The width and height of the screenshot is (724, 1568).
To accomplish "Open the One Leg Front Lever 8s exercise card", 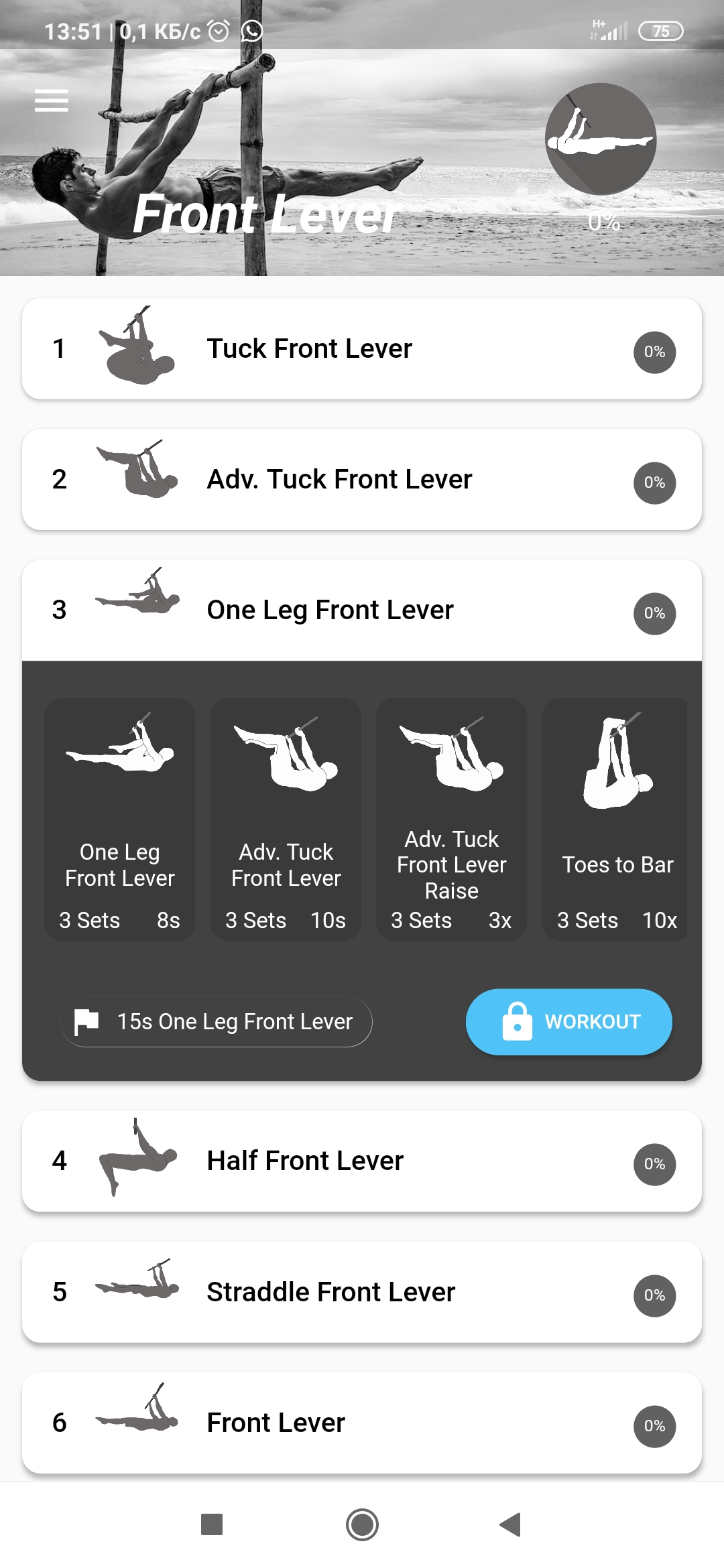I will point(120,819).
